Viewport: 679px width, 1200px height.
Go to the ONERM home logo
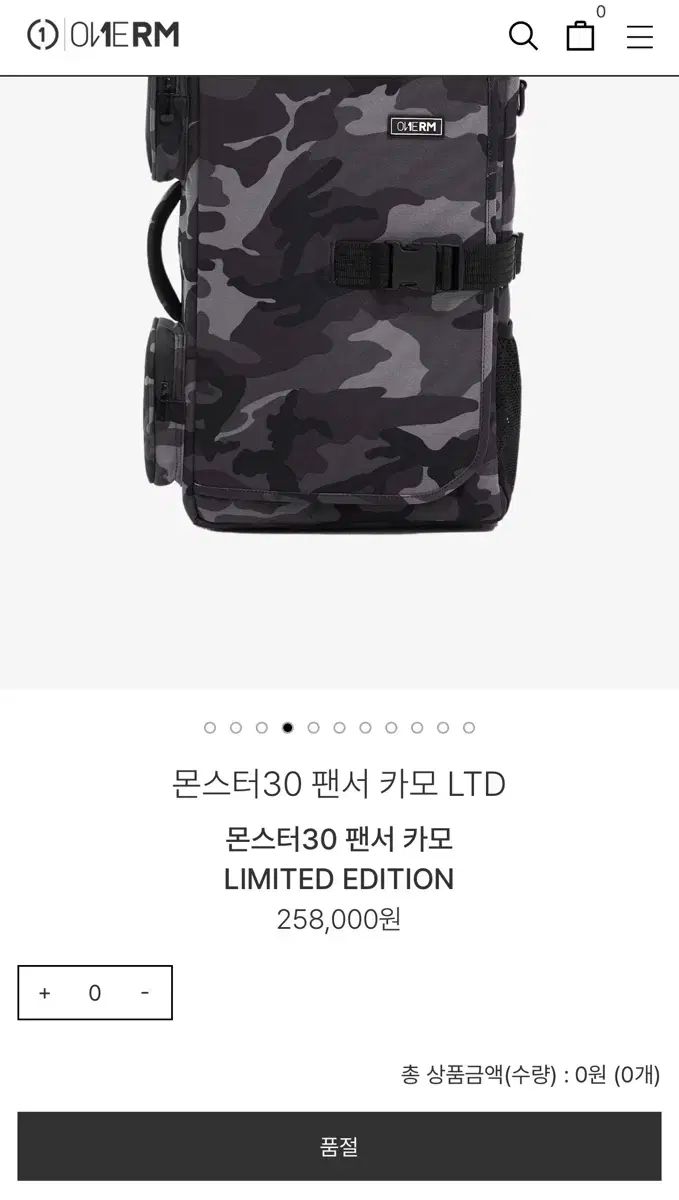tap(103, 35)
